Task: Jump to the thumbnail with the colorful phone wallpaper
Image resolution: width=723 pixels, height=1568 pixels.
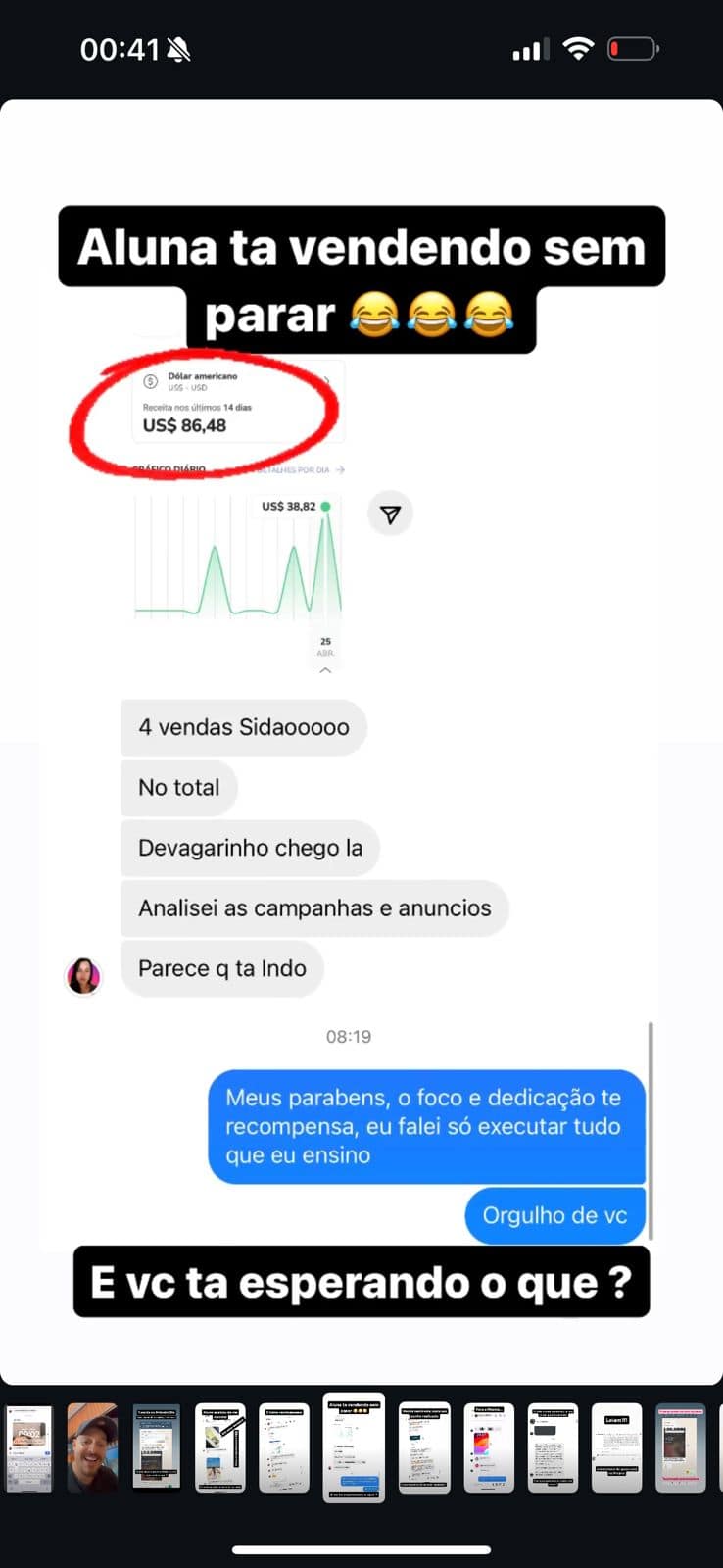Action: (488, 1447)
